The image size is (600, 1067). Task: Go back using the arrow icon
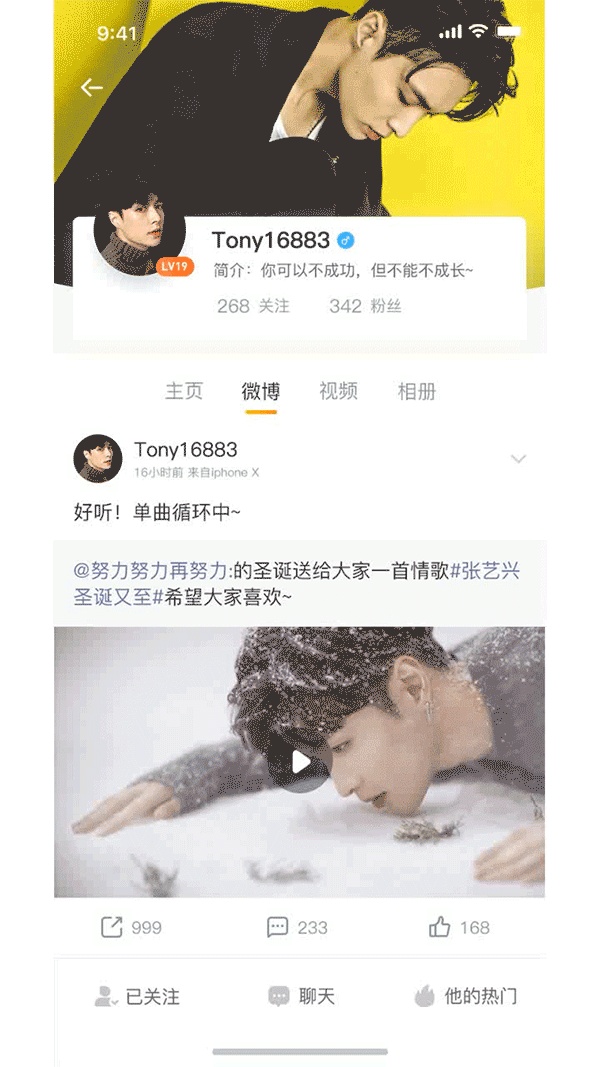tap(92, 88)
